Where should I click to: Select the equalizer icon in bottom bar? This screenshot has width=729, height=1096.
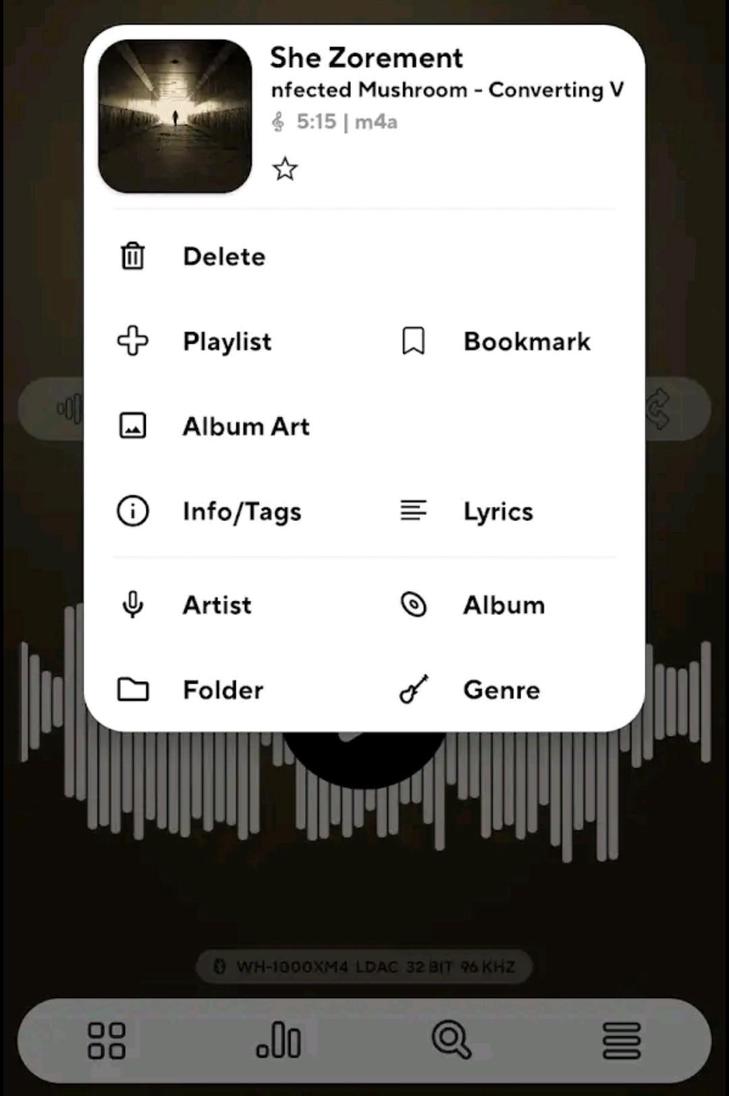278,1040
